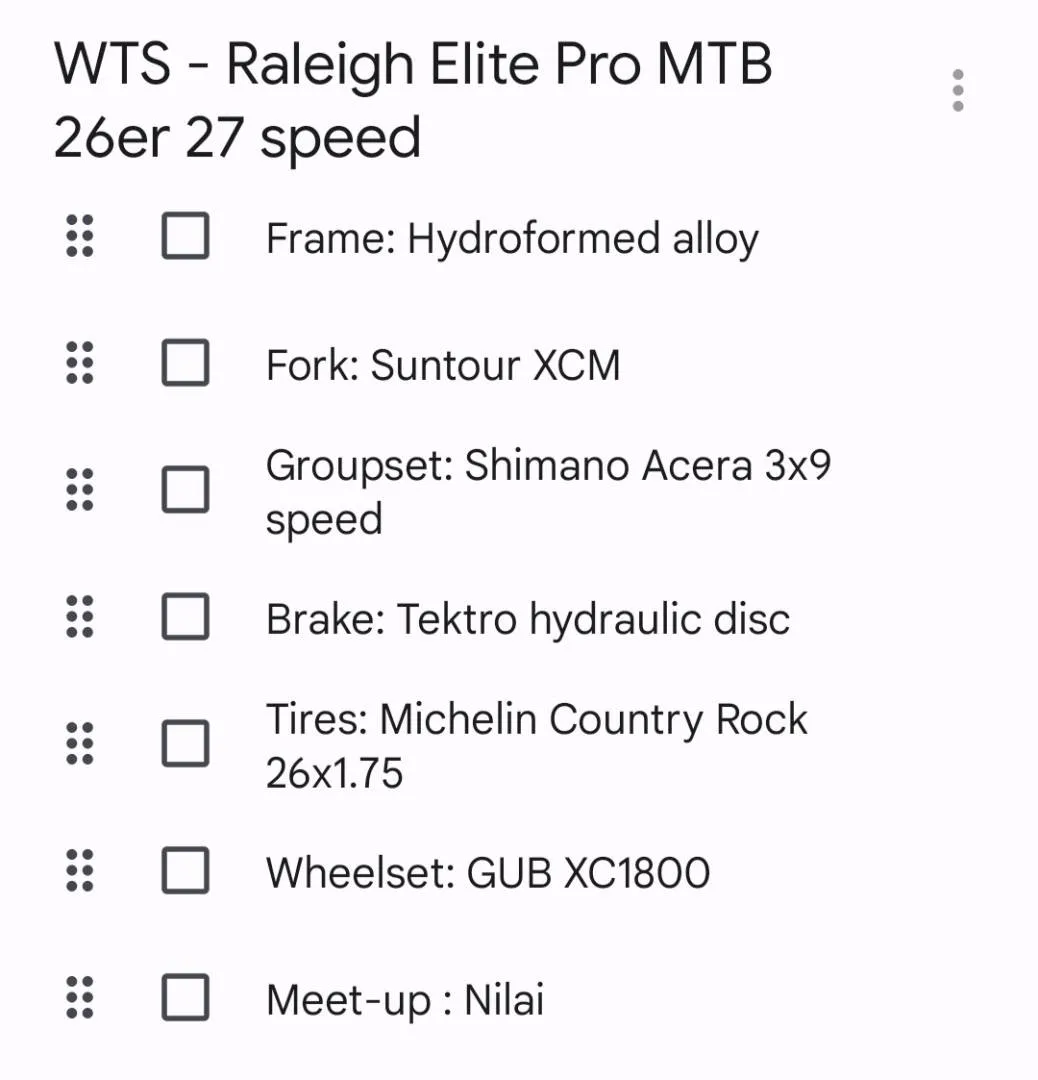Edit the Meet-up : Nilai item text
Screen dimensions: 1038x1080
click(405, 1000)
